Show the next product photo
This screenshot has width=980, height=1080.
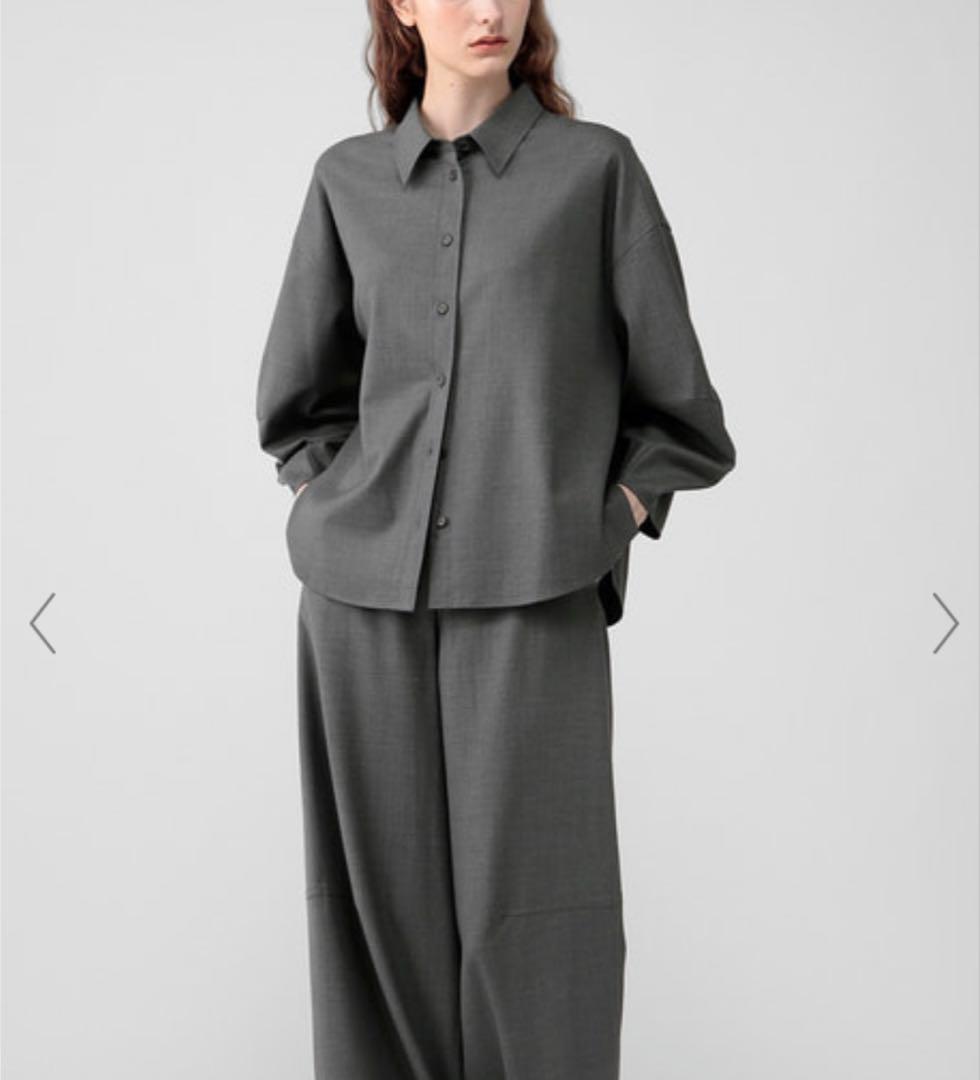[x=944, y=623]
